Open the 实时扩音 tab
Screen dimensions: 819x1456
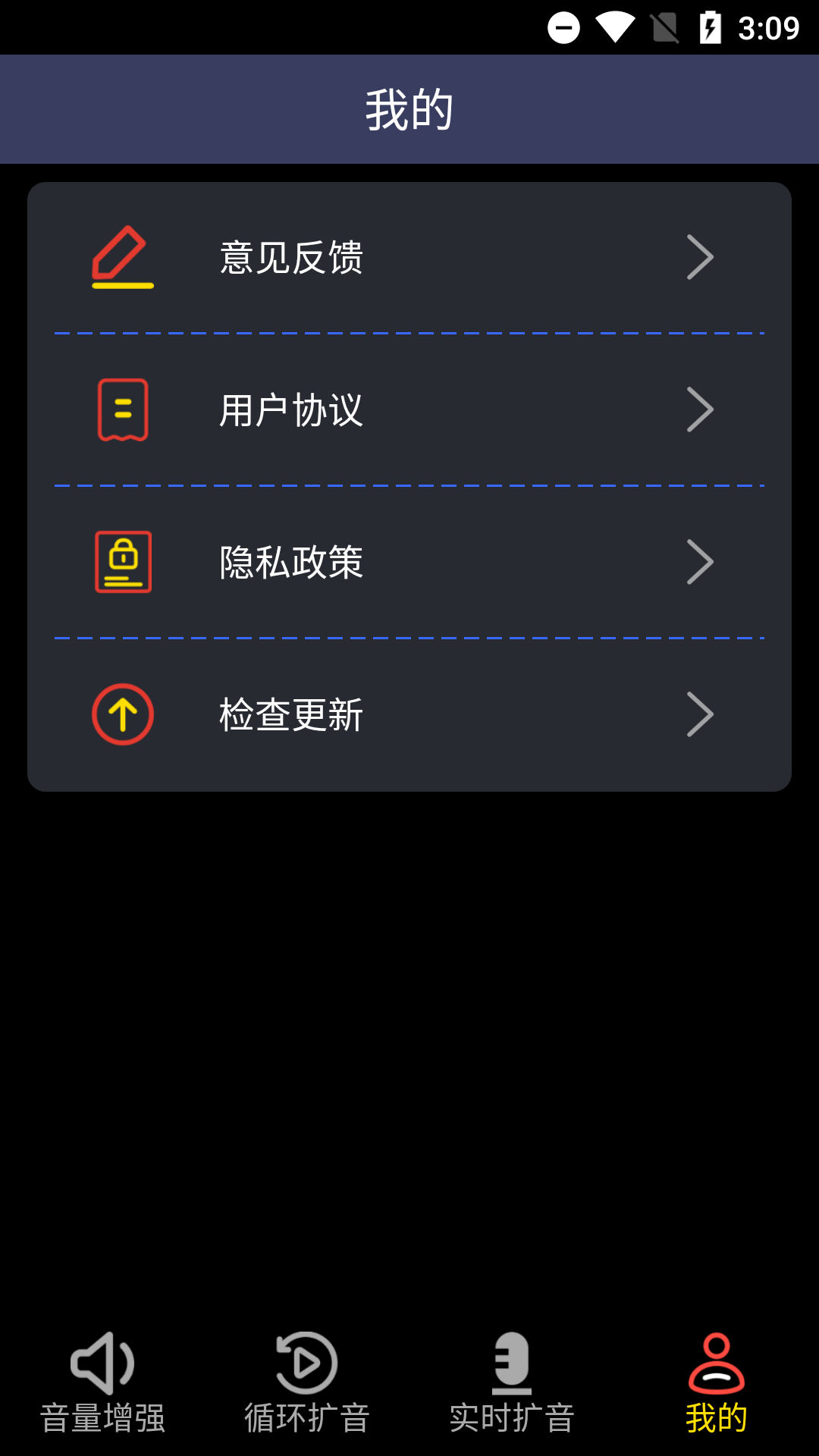[x=512, y=1384]
